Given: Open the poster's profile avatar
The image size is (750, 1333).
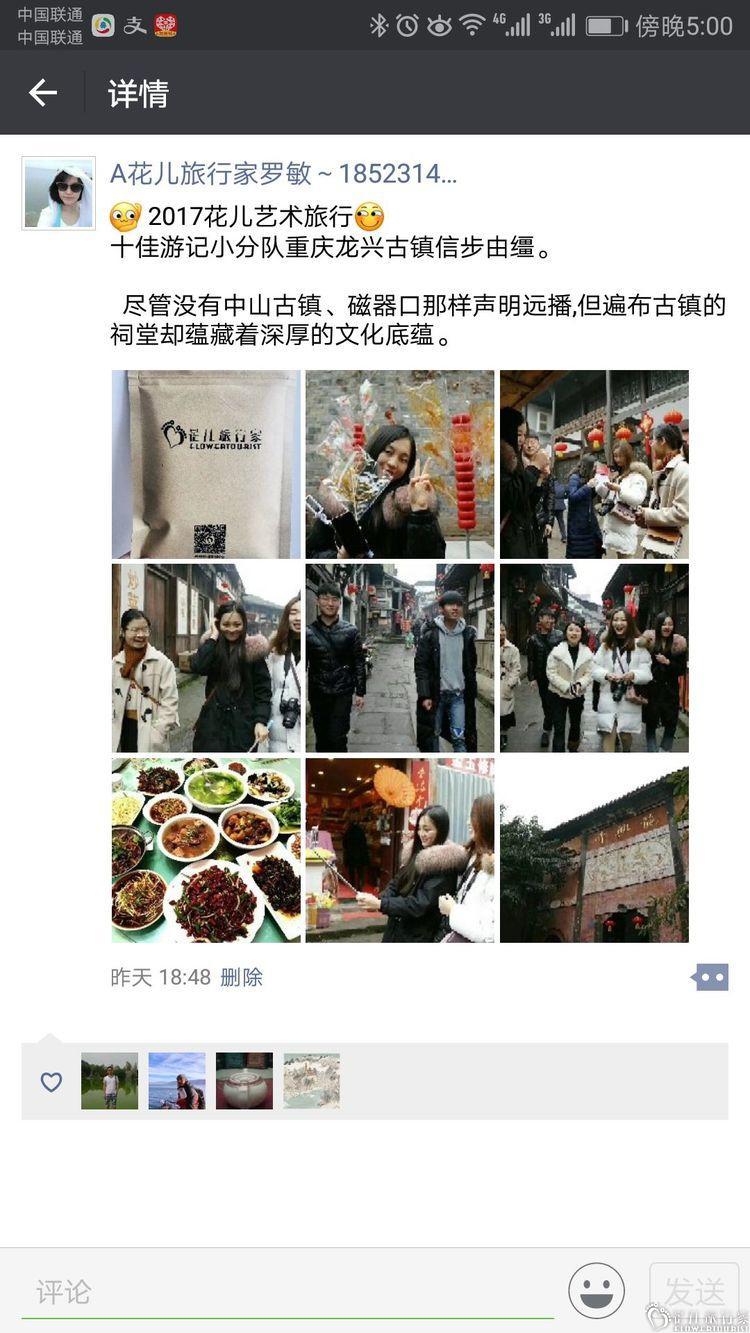Looking at the screenshot, I should (x=58, y=193).
